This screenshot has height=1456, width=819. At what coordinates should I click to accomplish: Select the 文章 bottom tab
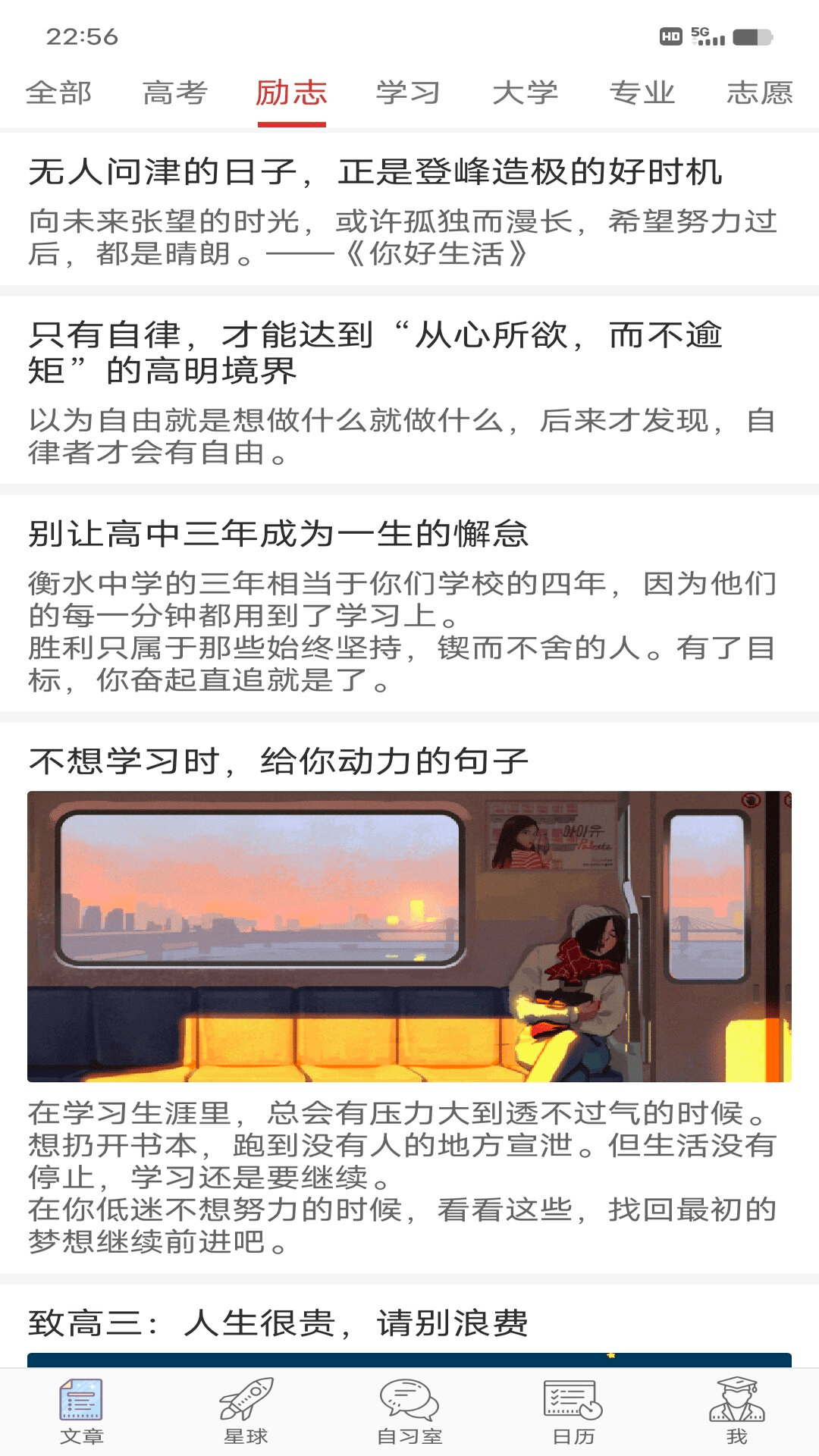pyautogui.click(x=82, y=1410)
